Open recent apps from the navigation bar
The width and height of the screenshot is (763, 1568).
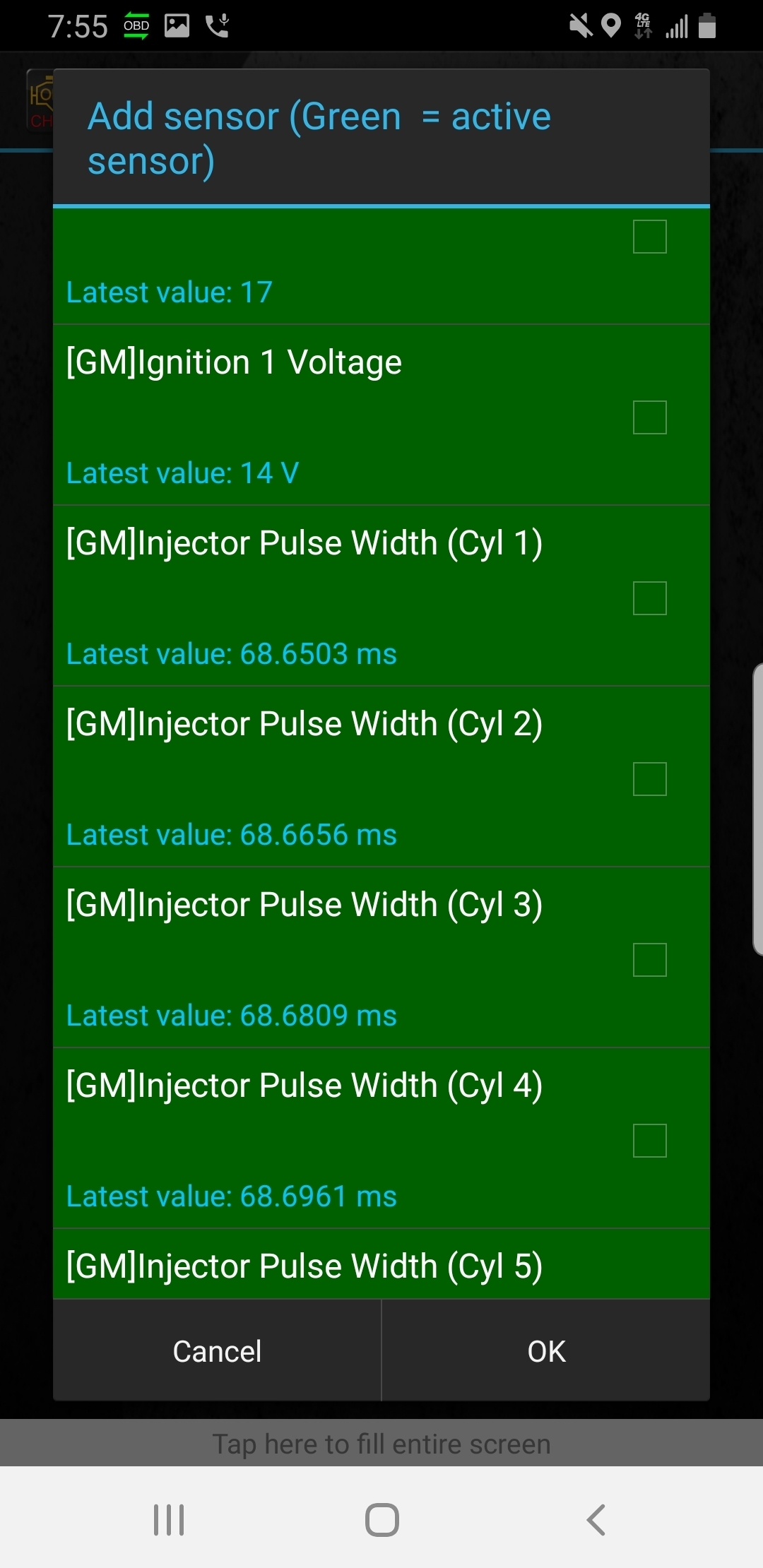[x=169, y=1520]
